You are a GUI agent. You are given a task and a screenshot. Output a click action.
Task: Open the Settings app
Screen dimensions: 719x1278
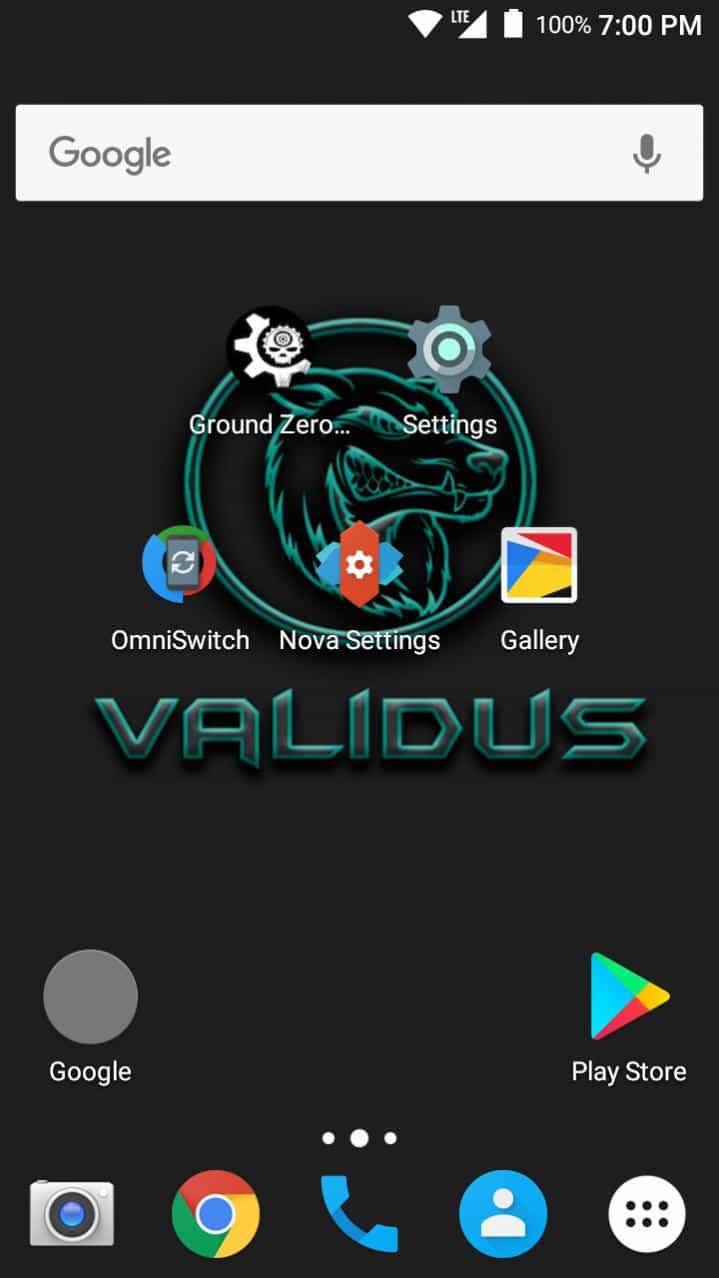[449, 350]
